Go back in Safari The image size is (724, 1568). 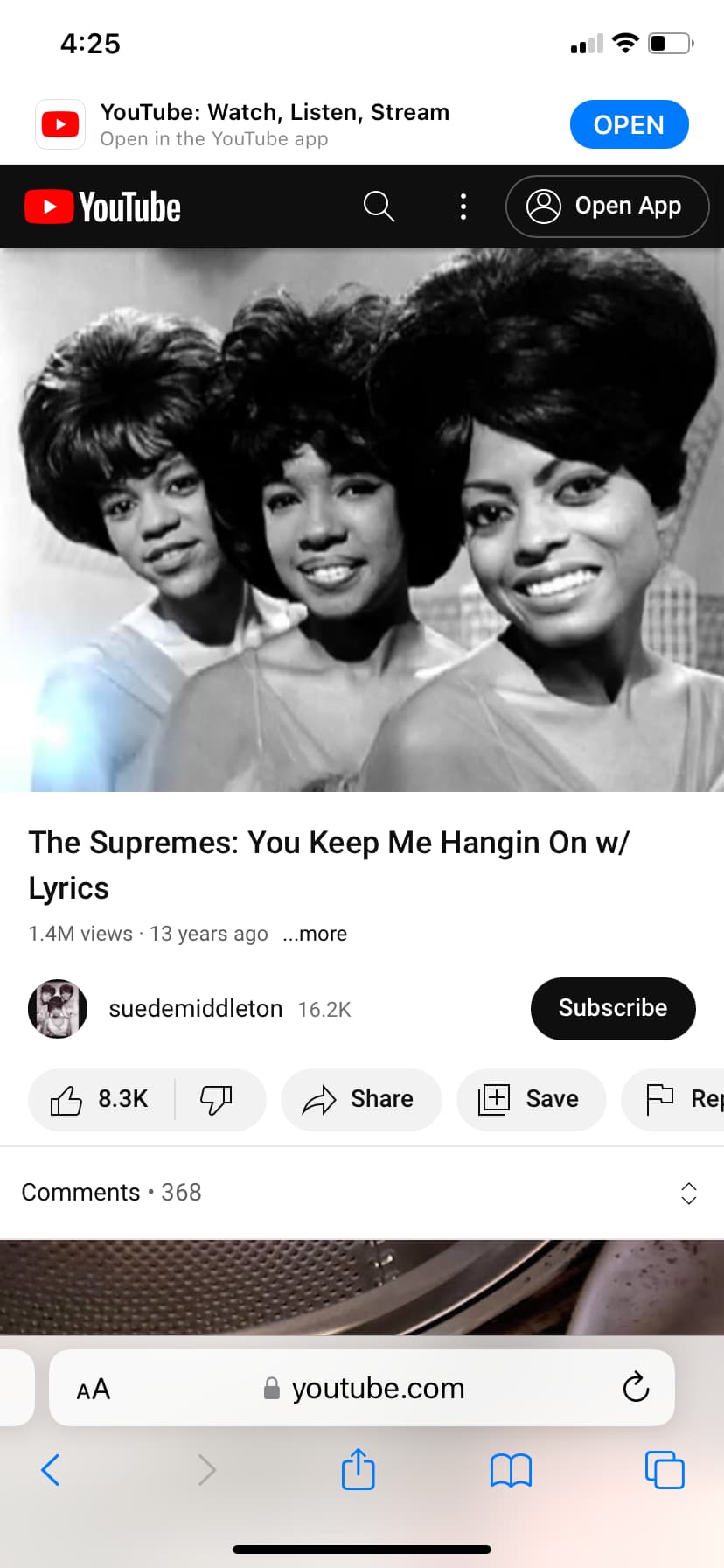[x=51, y=1470]
